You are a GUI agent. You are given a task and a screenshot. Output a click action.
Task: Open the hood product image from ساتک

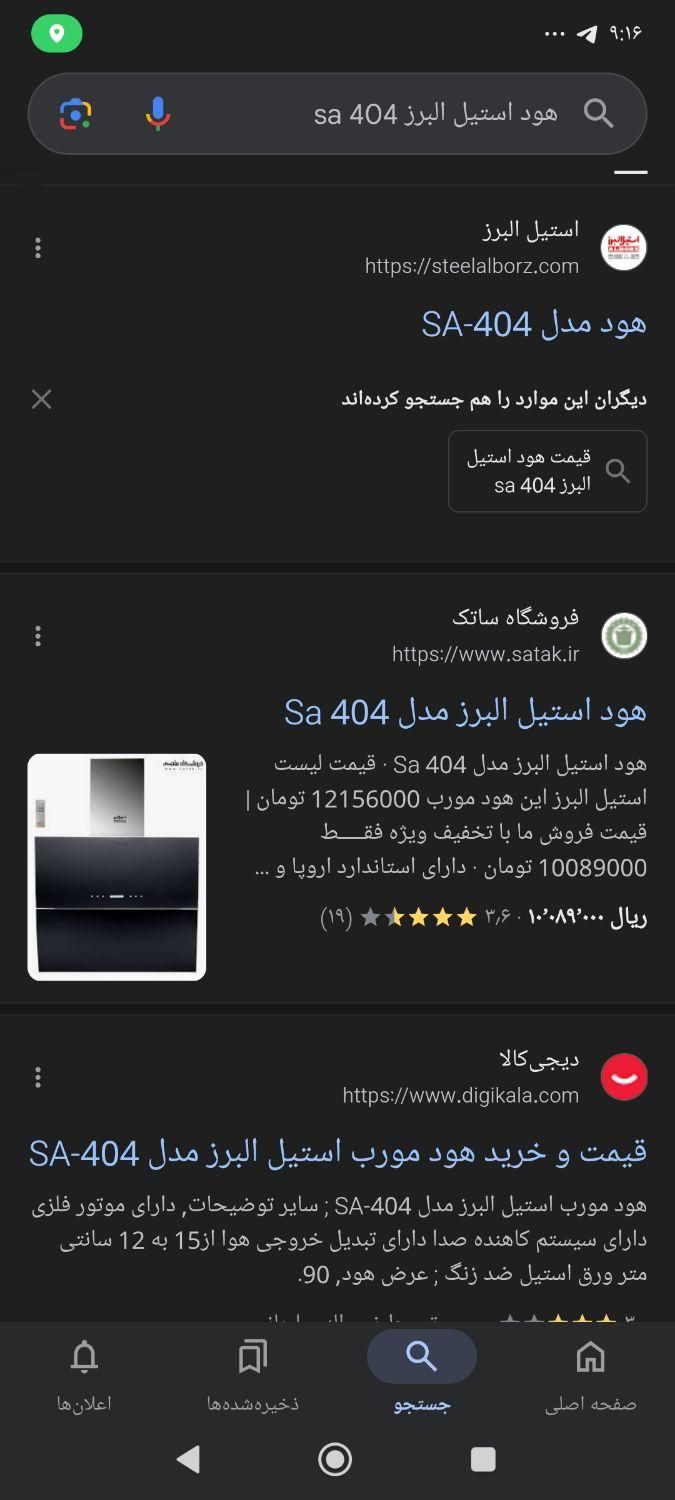click(x=117, y=867)
